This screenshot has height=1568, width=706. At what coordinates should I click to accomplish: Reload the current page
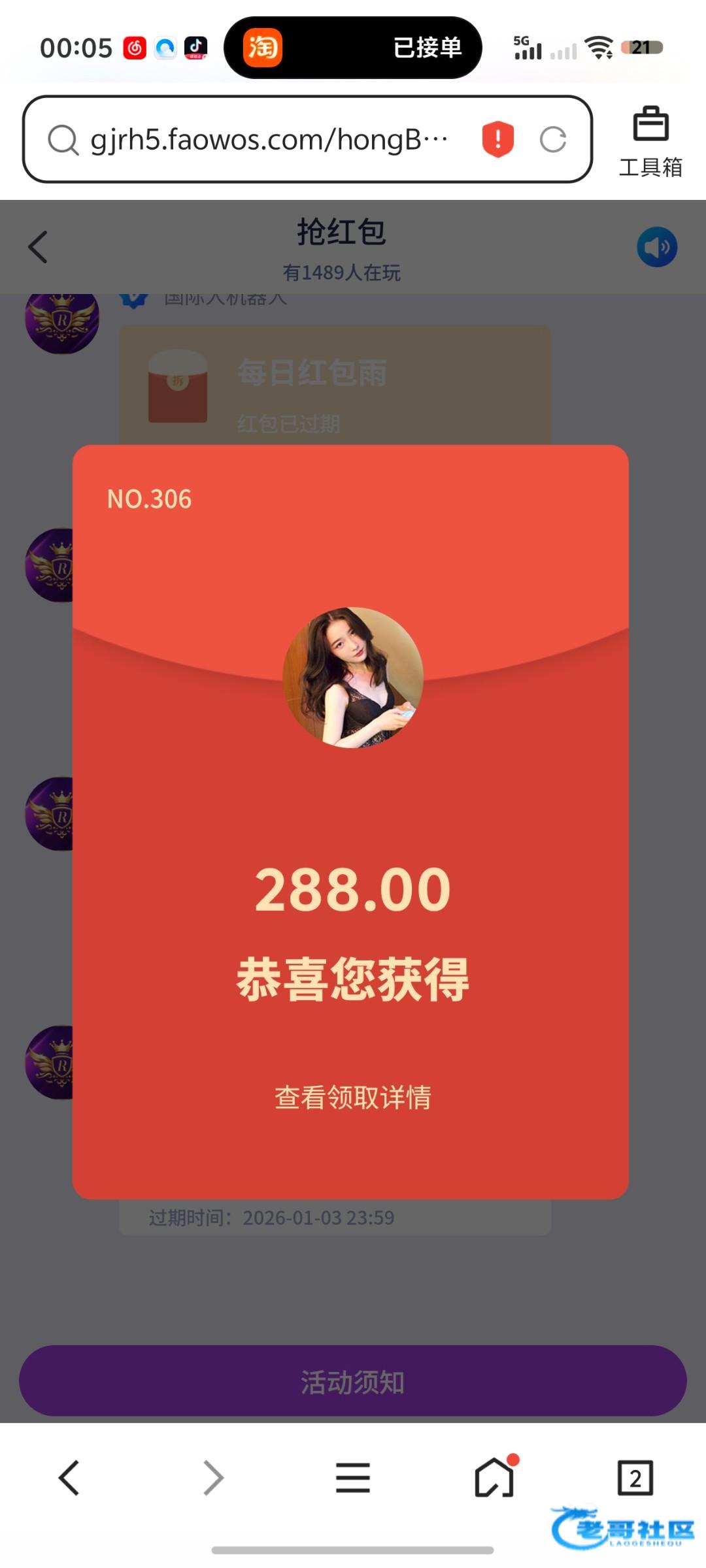click(552, 140)
